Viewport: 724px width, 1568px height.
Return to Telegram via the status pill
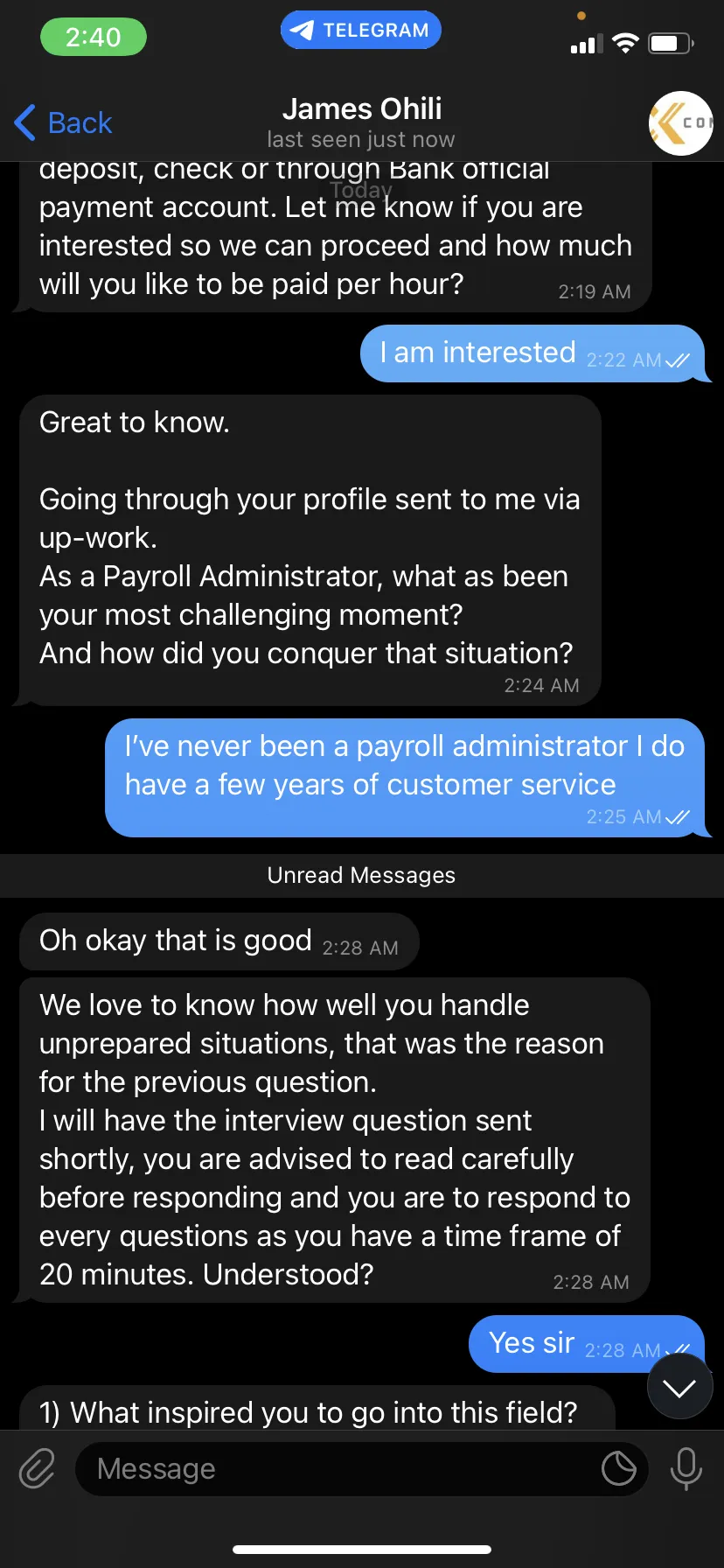(361, 31)
